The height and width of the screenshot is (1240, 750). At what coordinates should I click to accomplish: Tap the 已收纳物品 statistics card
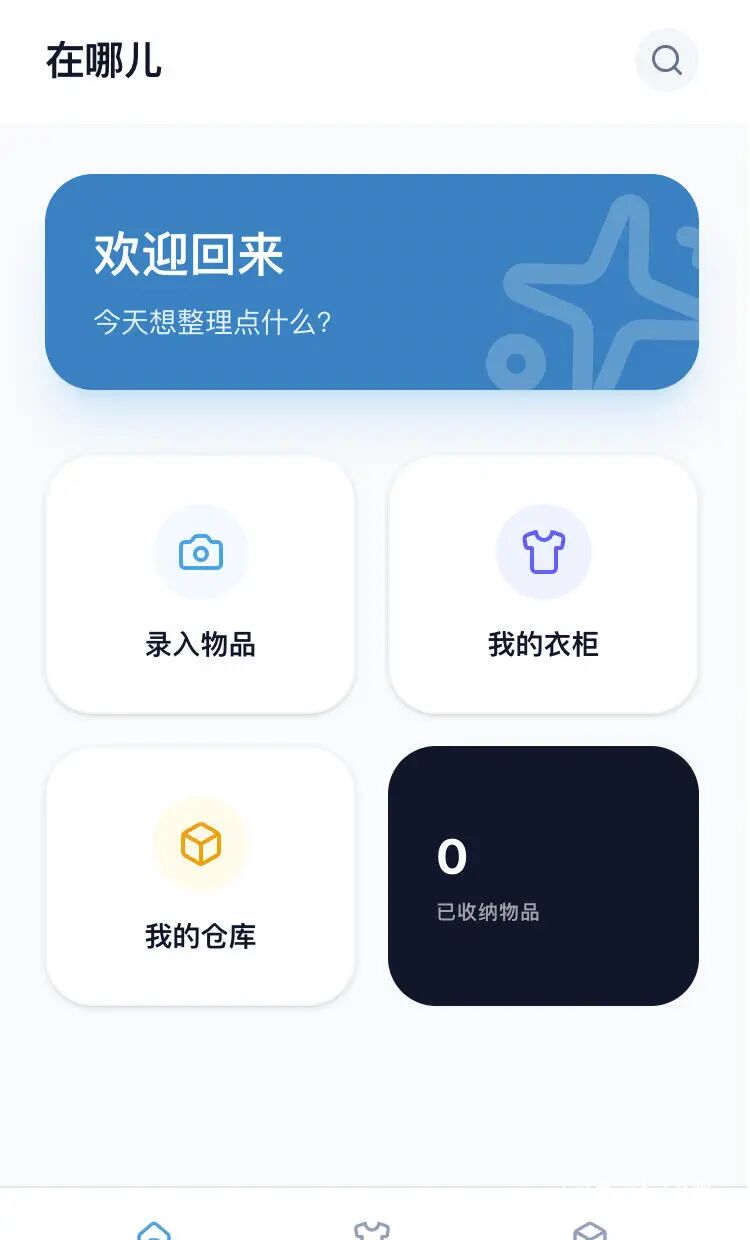[x=543, y=877]
